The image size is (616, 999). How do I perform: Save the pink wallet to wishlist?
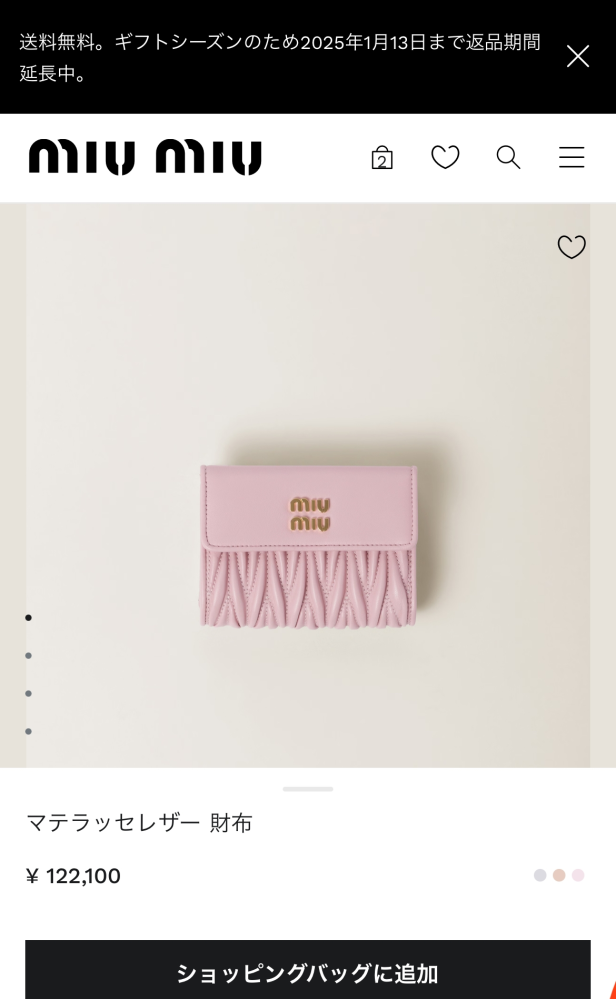click(x=571, y=247)
